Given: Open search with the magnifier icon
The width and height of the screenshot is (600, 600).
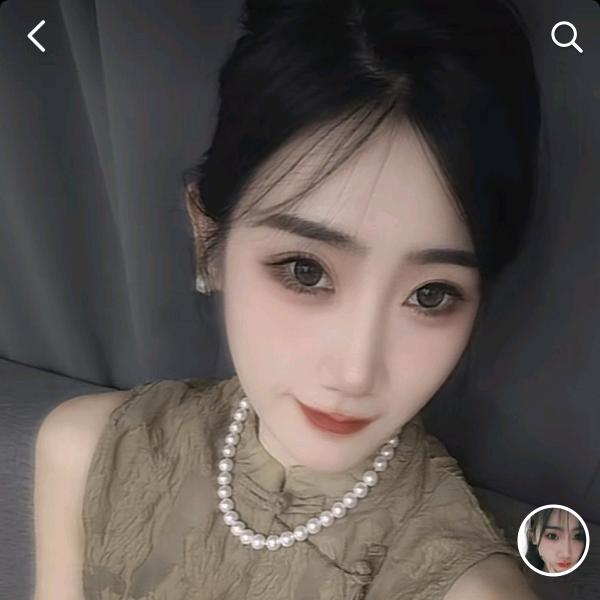Looking at the screenshot, I should (x=566, y=38).
